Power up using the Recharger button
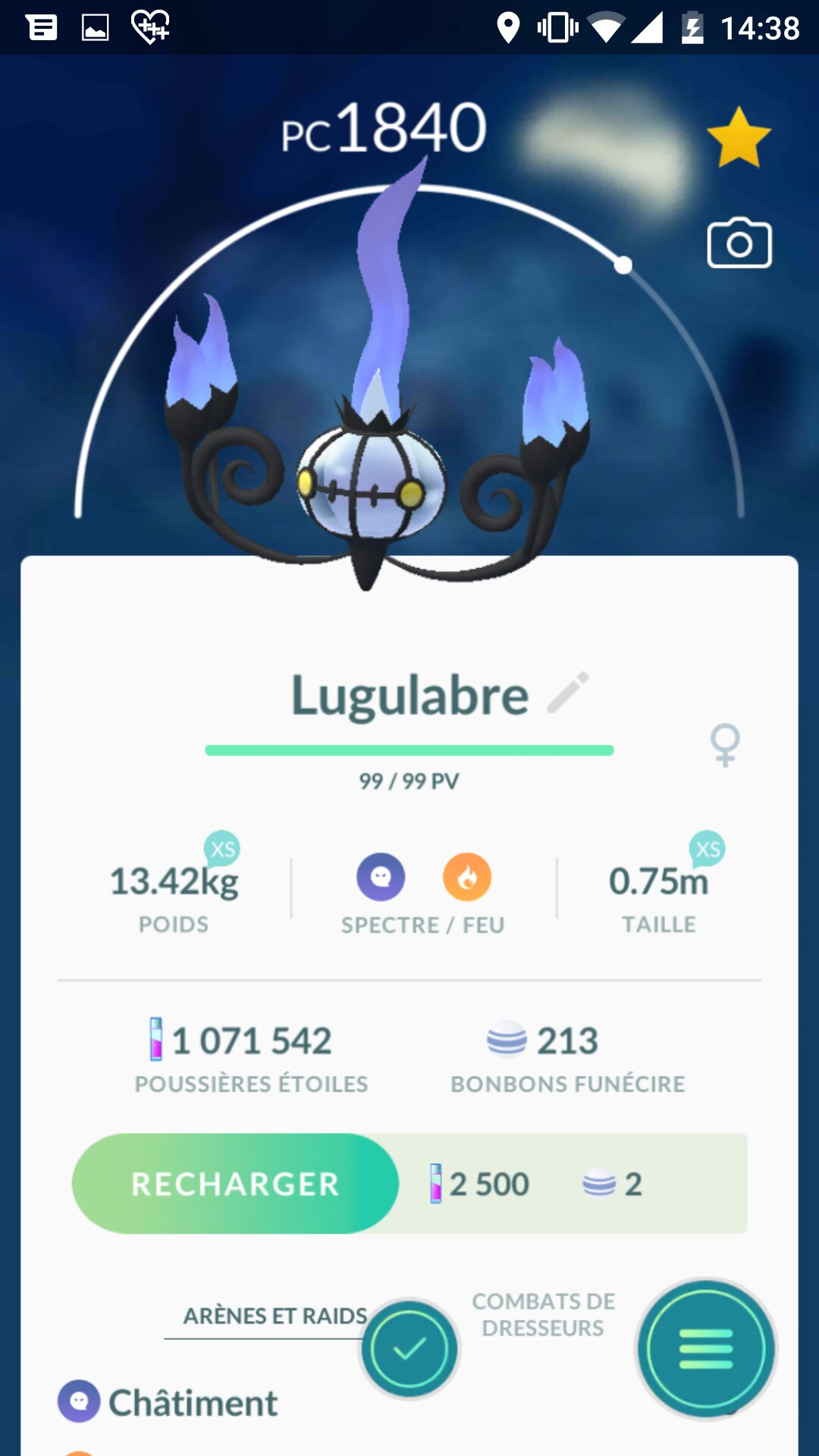The height and width of the screenshot is (1456, 819). (235, 1184)
